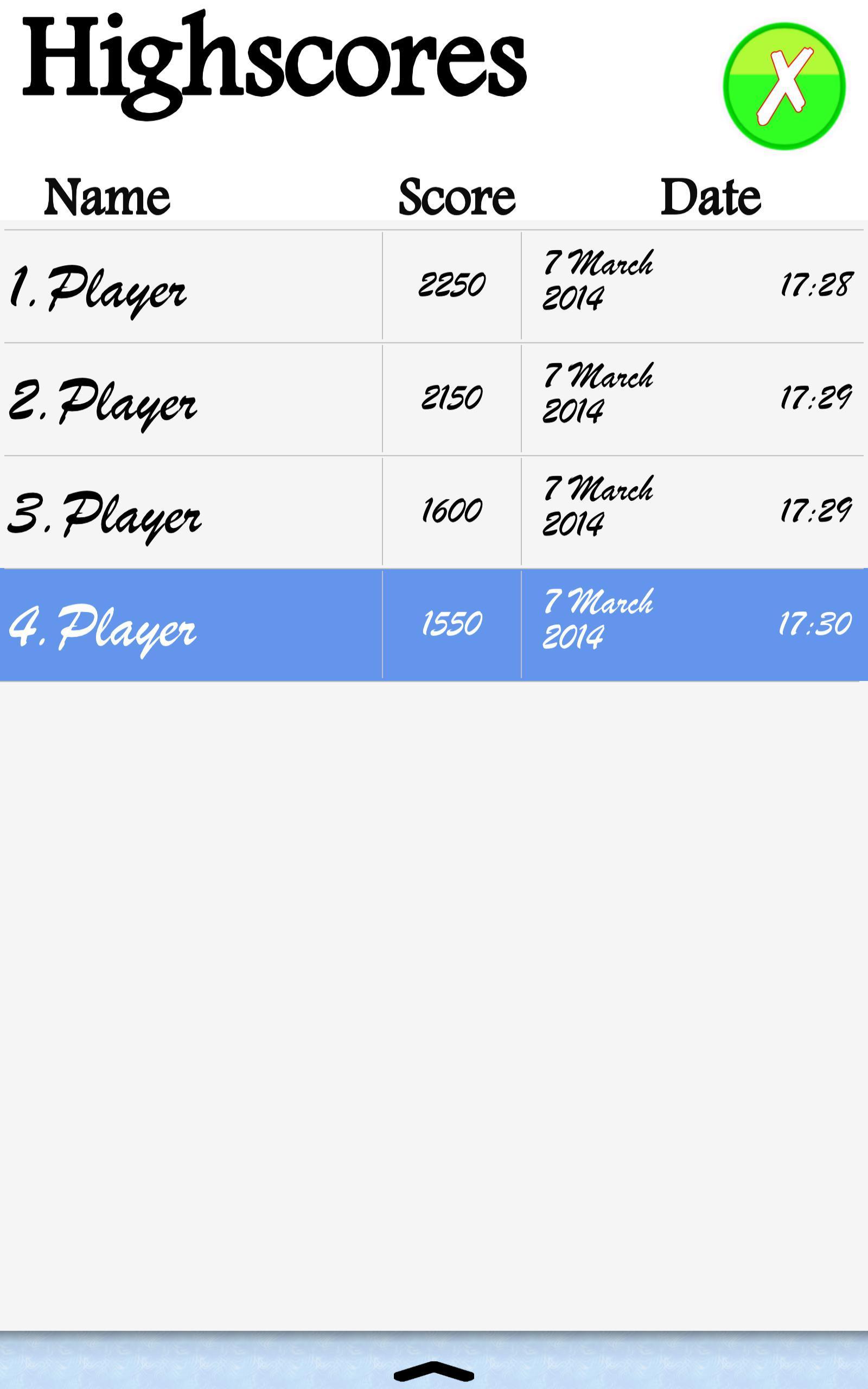The height and width of the screenshot is (1389, 868).
Task: Close the Highscores screen
Action: [783, 86]
